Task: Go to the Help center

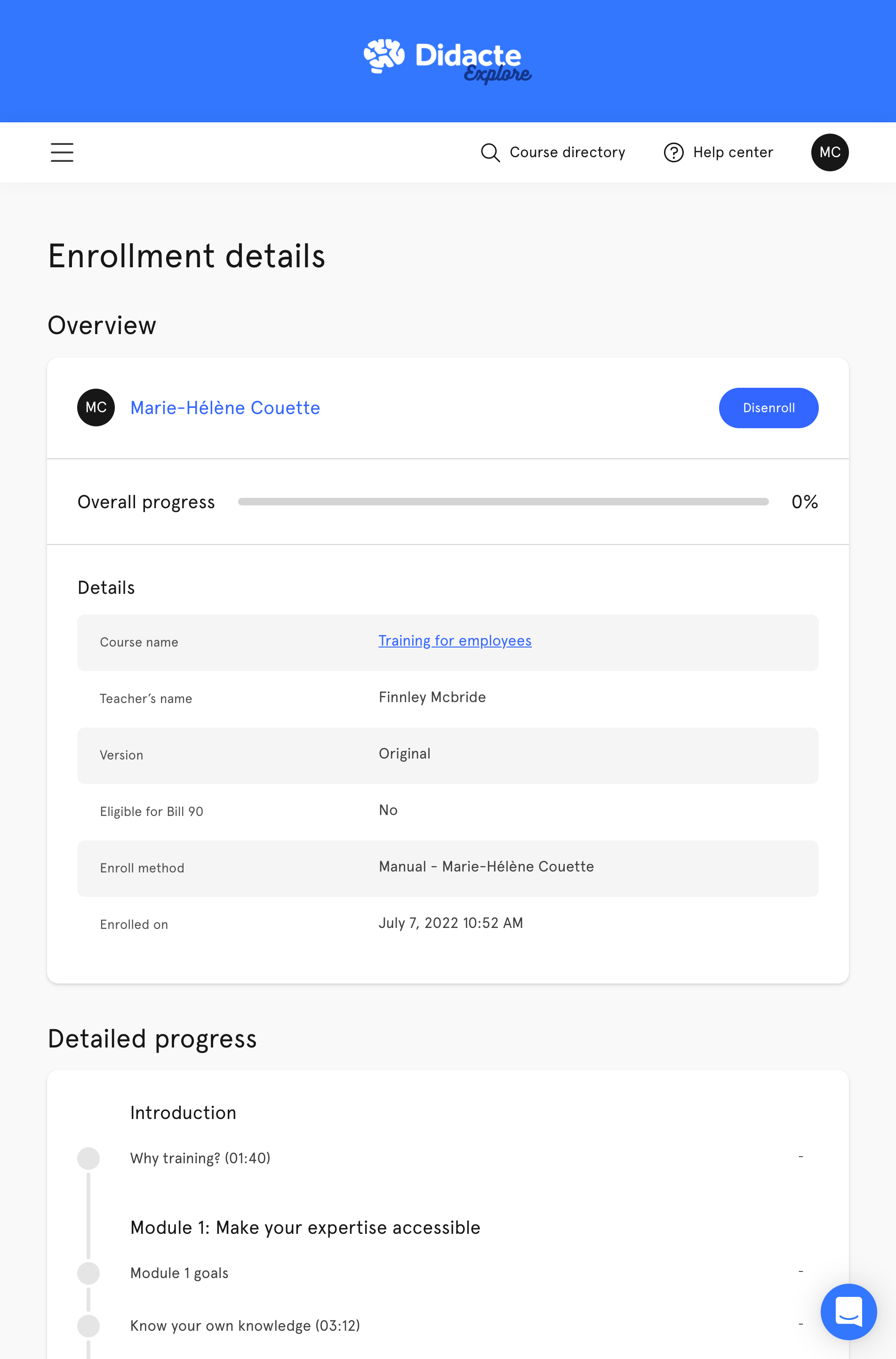Action: click(x=718, y=152)
